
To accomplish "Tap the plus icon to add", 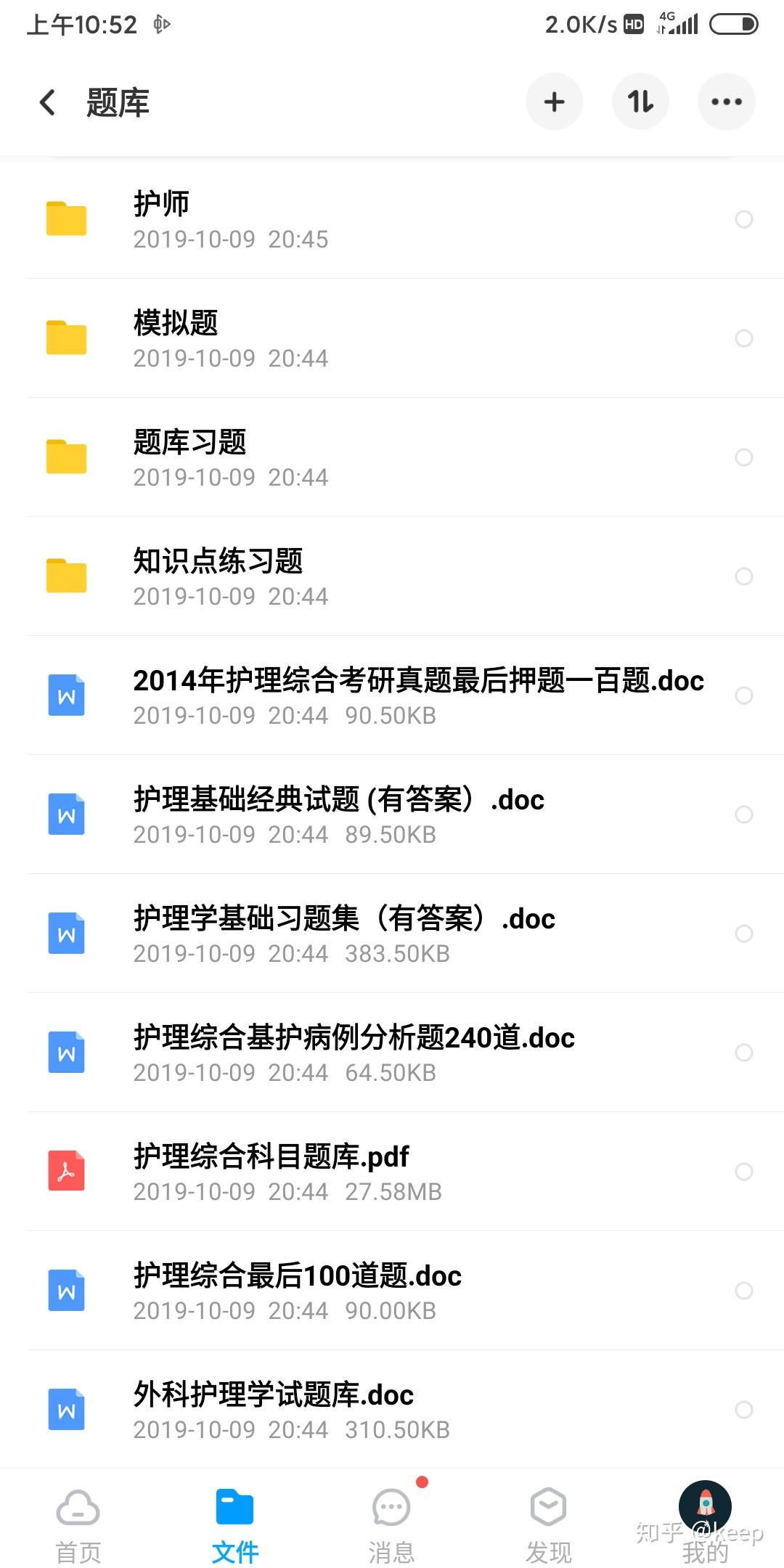I will (x=554, y=102).
